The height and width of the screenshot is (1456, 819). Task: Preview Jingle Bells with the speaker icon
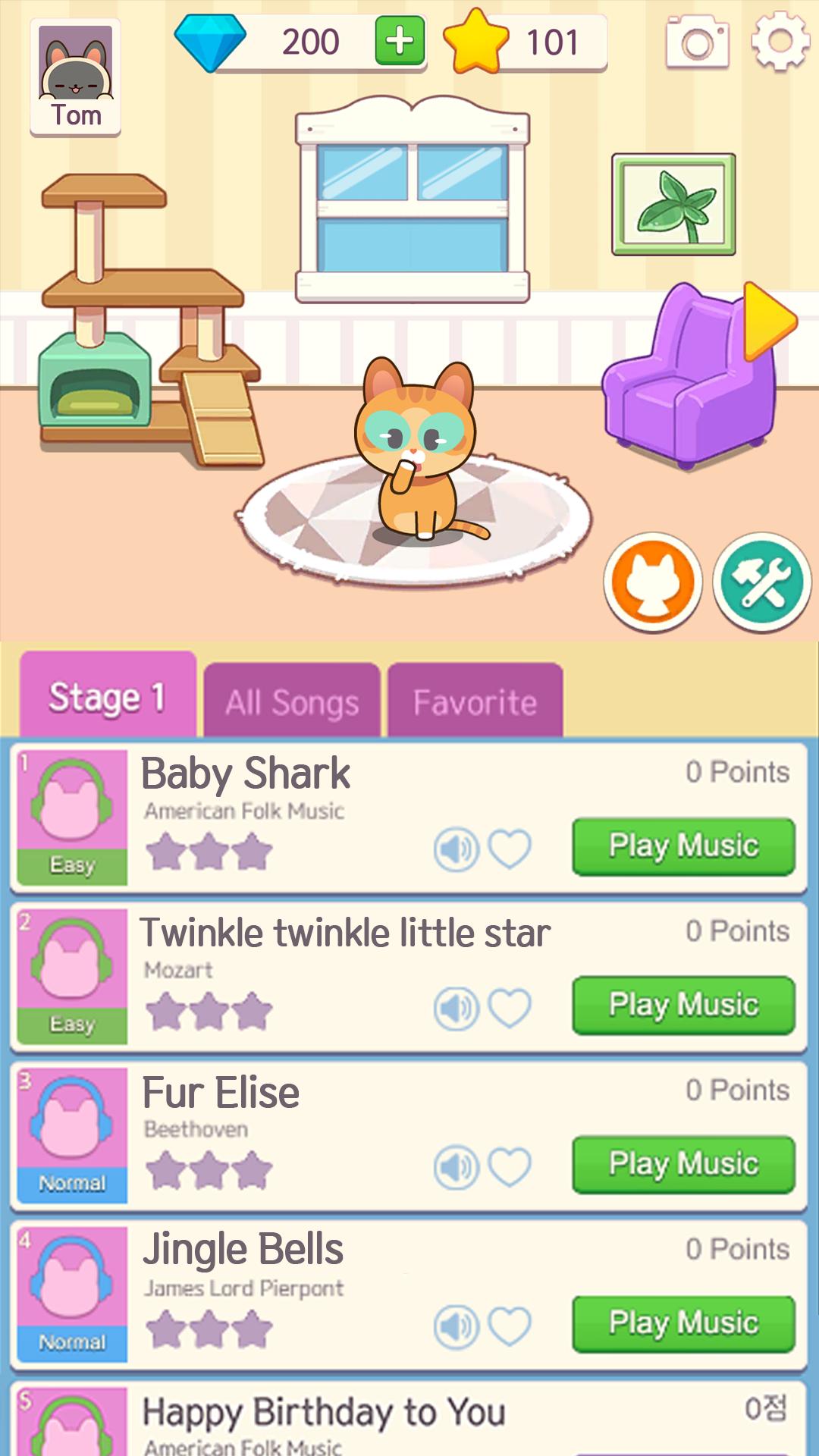457,1326
